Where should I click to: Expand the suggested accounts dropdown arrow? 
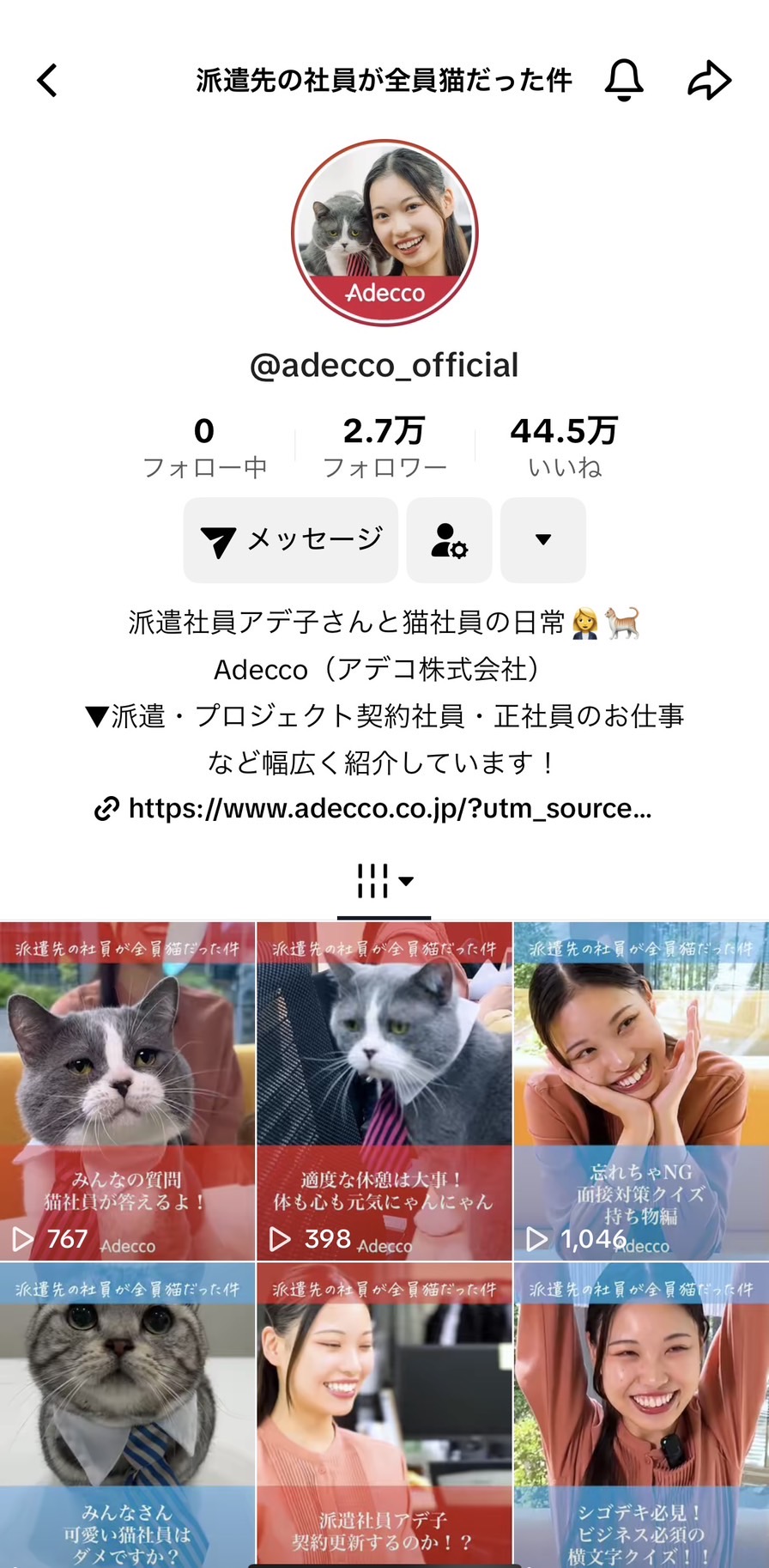click(542, 540)
